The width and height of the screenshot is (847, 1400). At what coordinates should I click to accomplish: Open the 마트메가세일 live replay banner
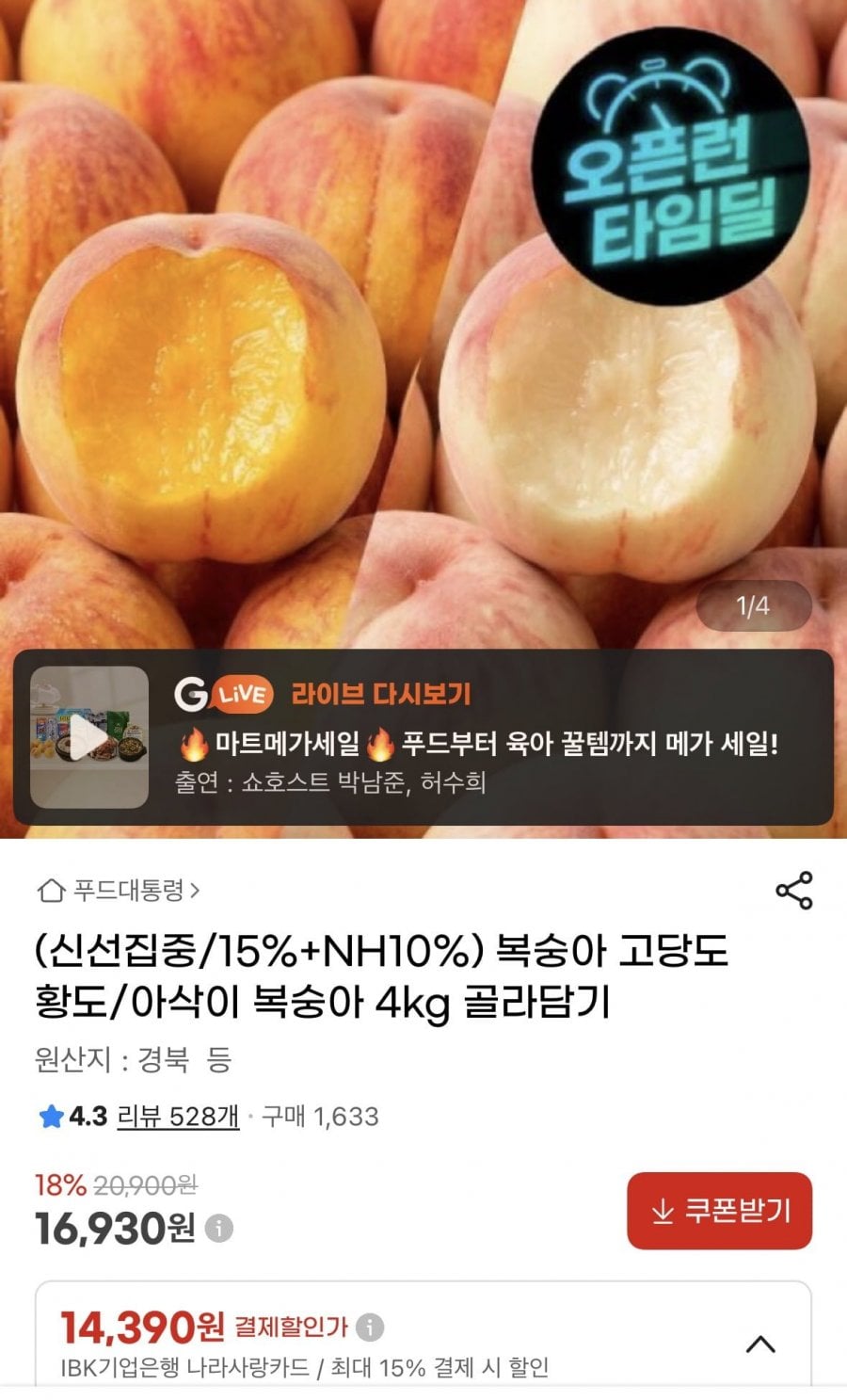[x=423, y=737]
